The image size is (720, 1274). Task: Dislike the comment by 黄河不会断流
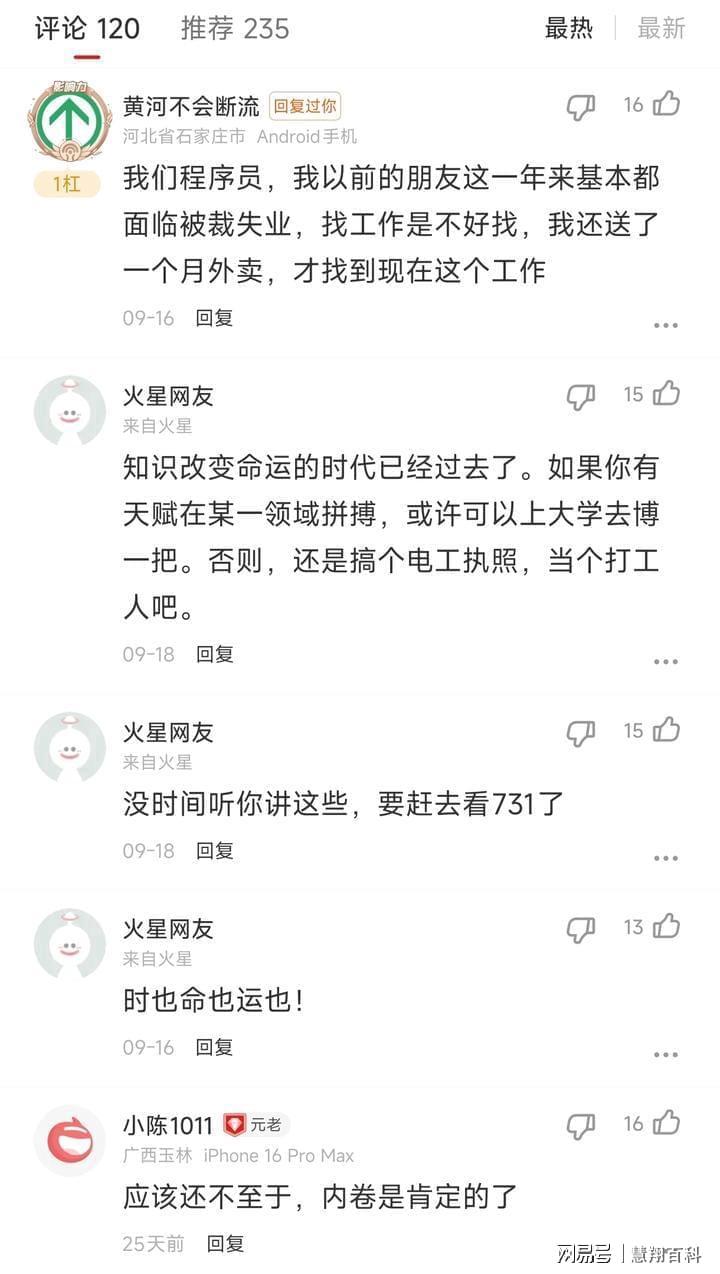point(580,107)
